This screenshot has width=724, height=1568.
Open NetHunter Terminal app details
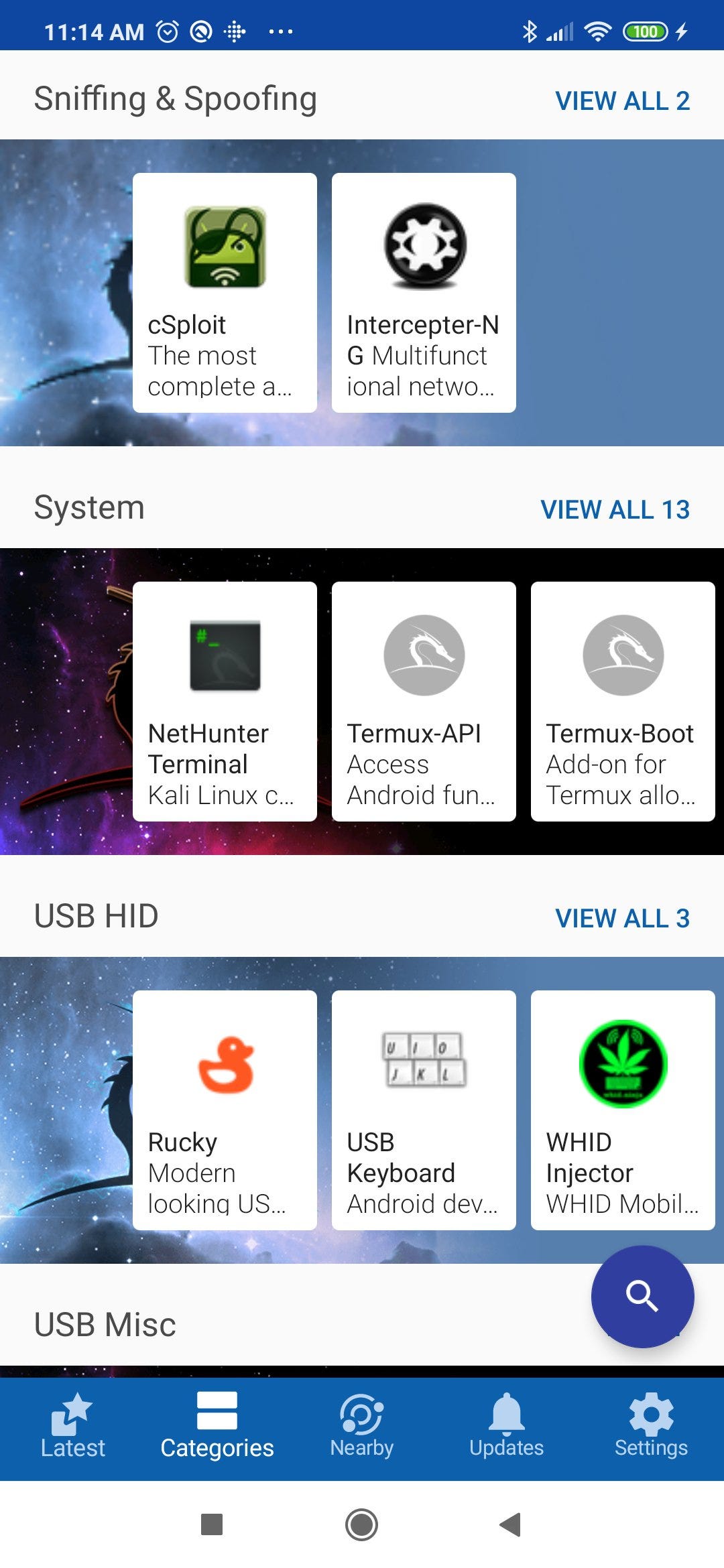pos(225,702)
